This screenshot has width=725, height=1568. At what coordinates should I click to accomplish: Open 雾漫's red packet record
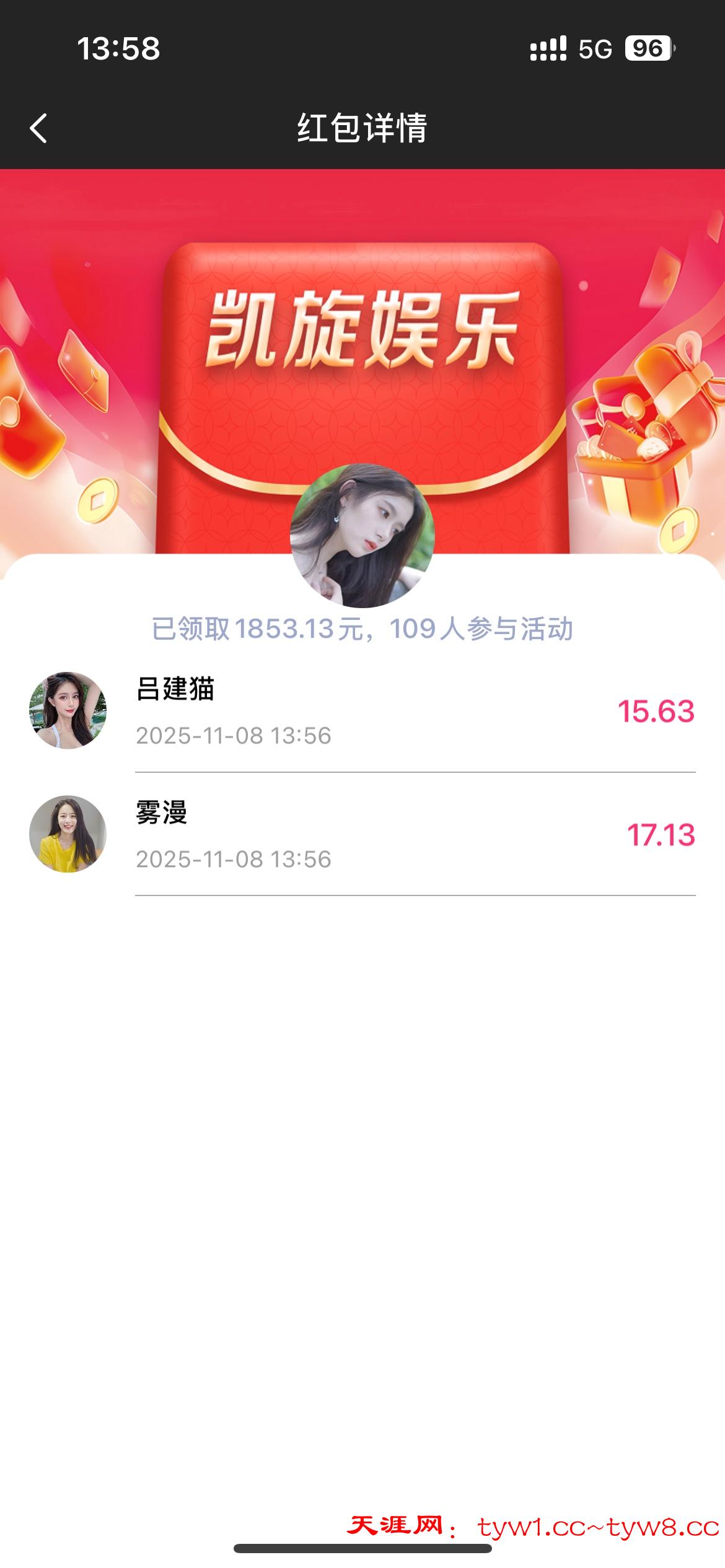pyautogui.click(x=362, y=834)
